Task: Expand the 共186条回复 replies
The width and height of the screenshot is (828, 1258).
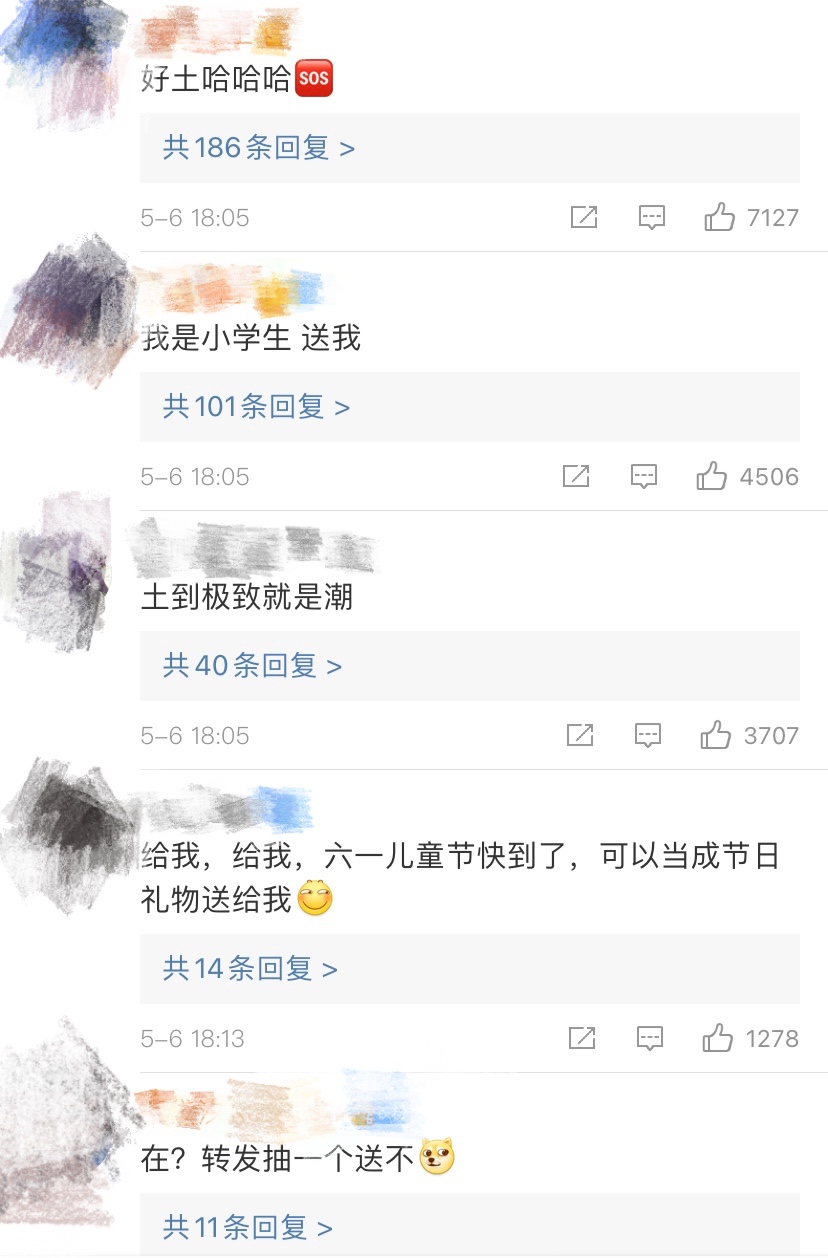Action: click(x=259, y=148)
